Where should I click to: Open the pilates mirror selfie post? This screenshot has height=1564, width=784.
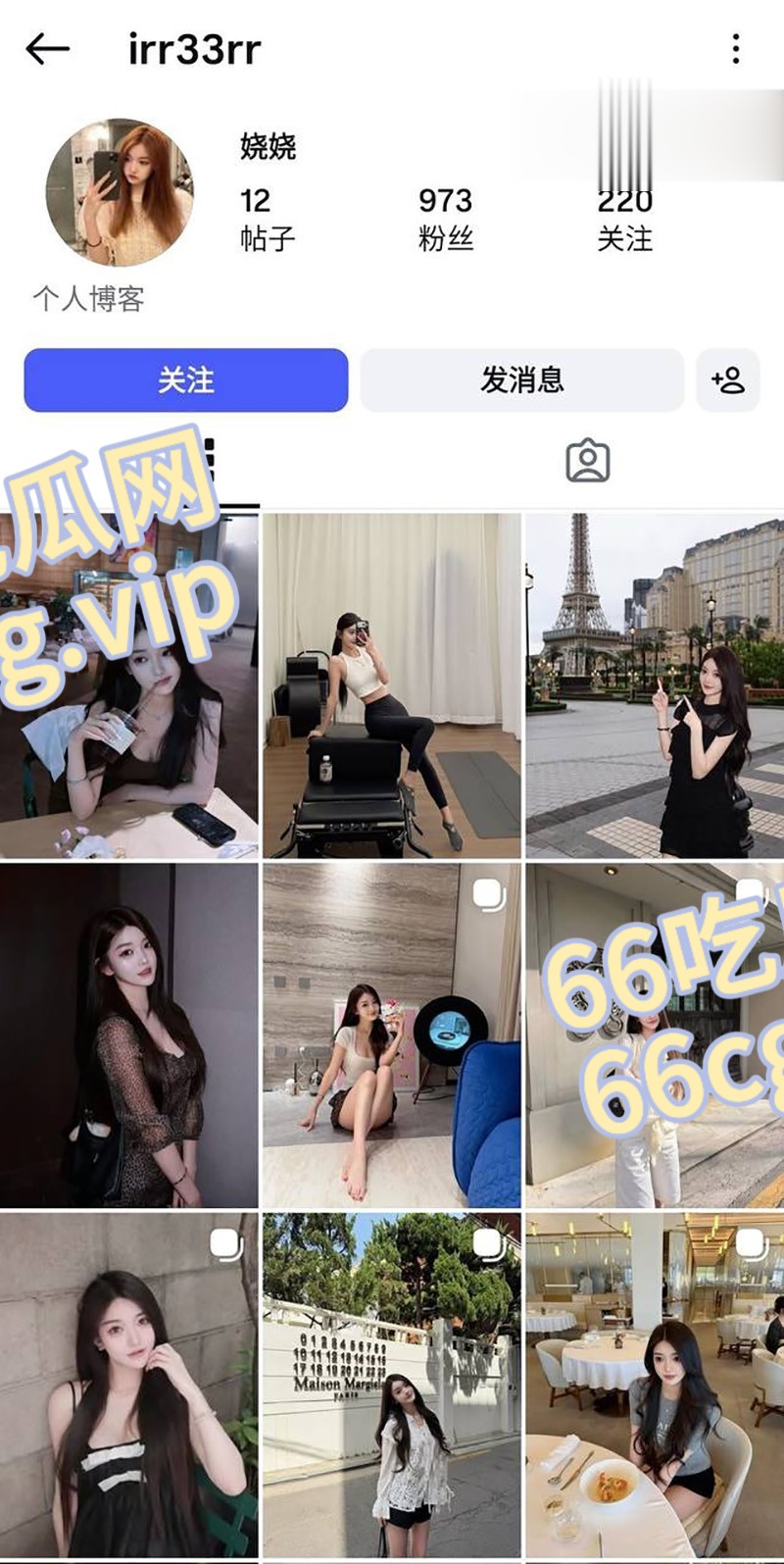[x=392, y=685]
